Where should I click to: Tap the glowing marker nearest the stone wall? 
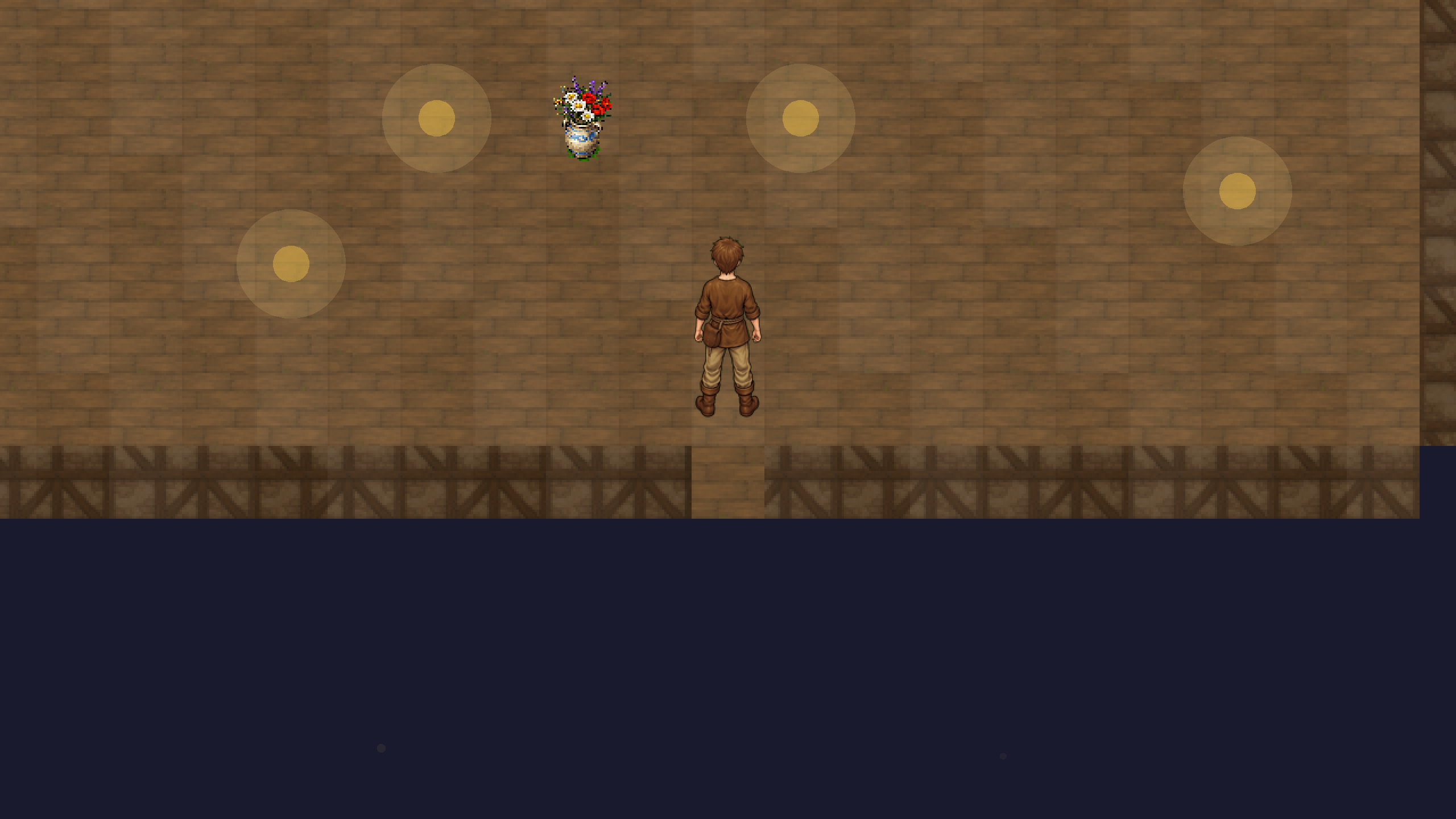click(1237, 191)
